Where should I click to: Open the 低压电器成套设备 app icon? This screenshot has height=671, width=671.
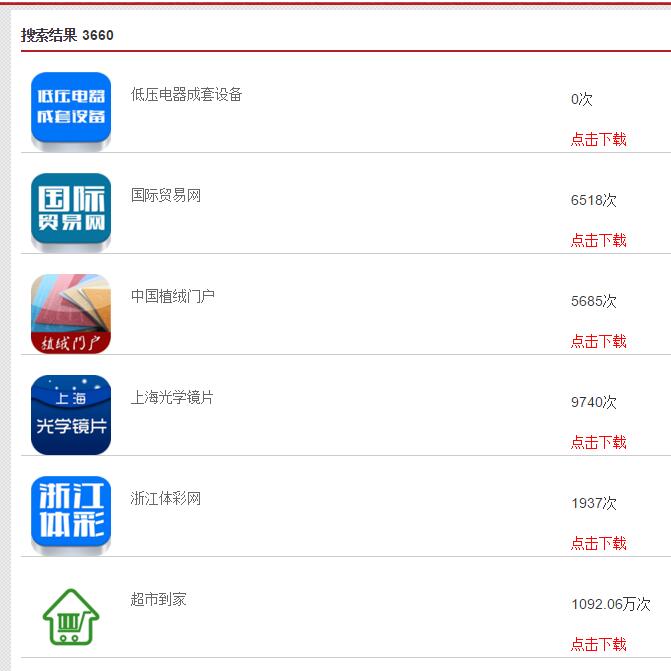coord(71,110)
